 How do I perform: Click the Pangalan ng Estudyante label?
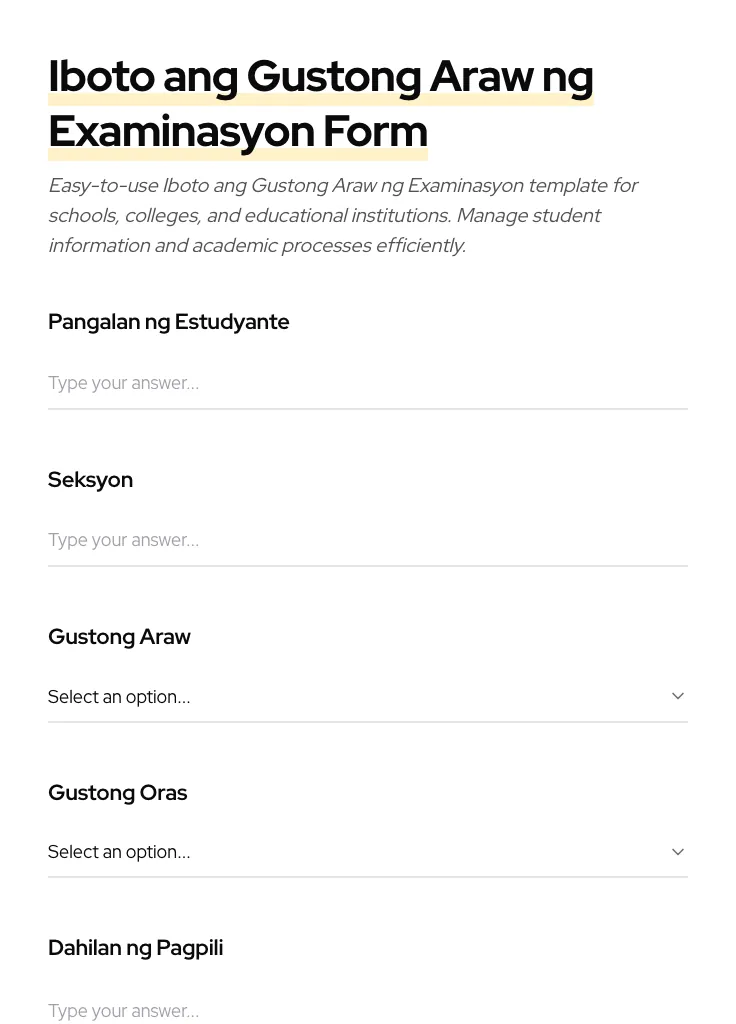[x=169, y=322]
